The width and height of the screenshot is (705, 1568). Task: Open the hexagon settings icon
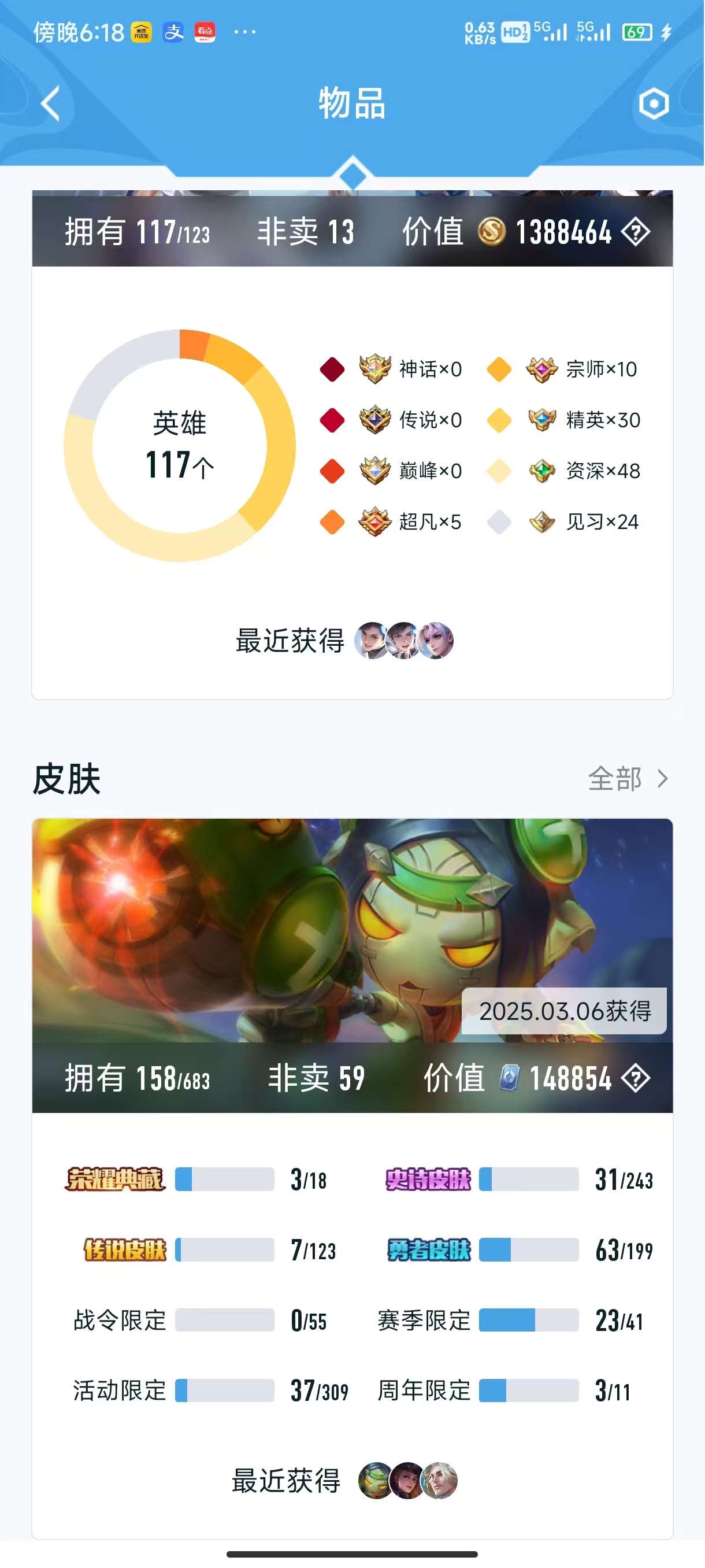click(x=654, y=103)
